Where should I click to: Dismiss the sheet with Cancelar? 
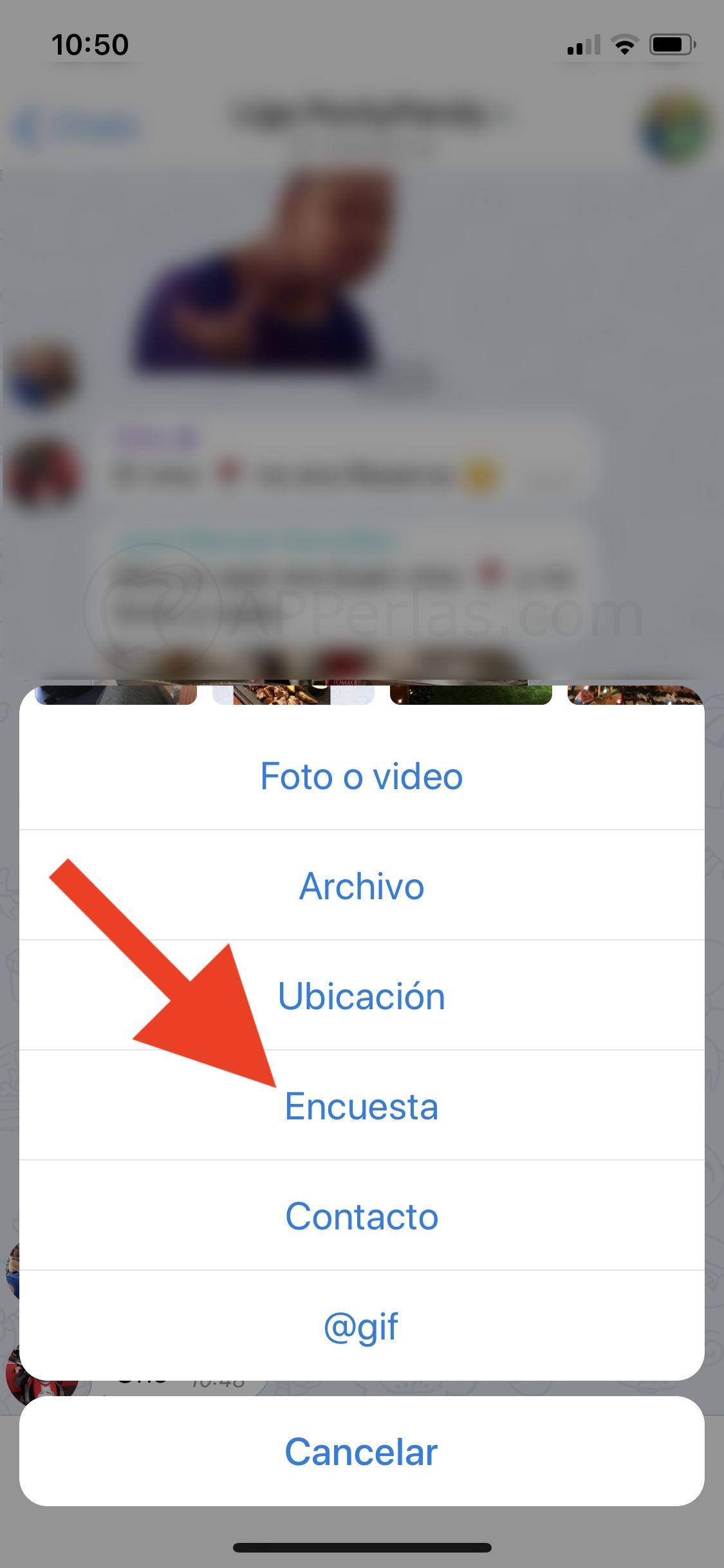point(362,1451)
